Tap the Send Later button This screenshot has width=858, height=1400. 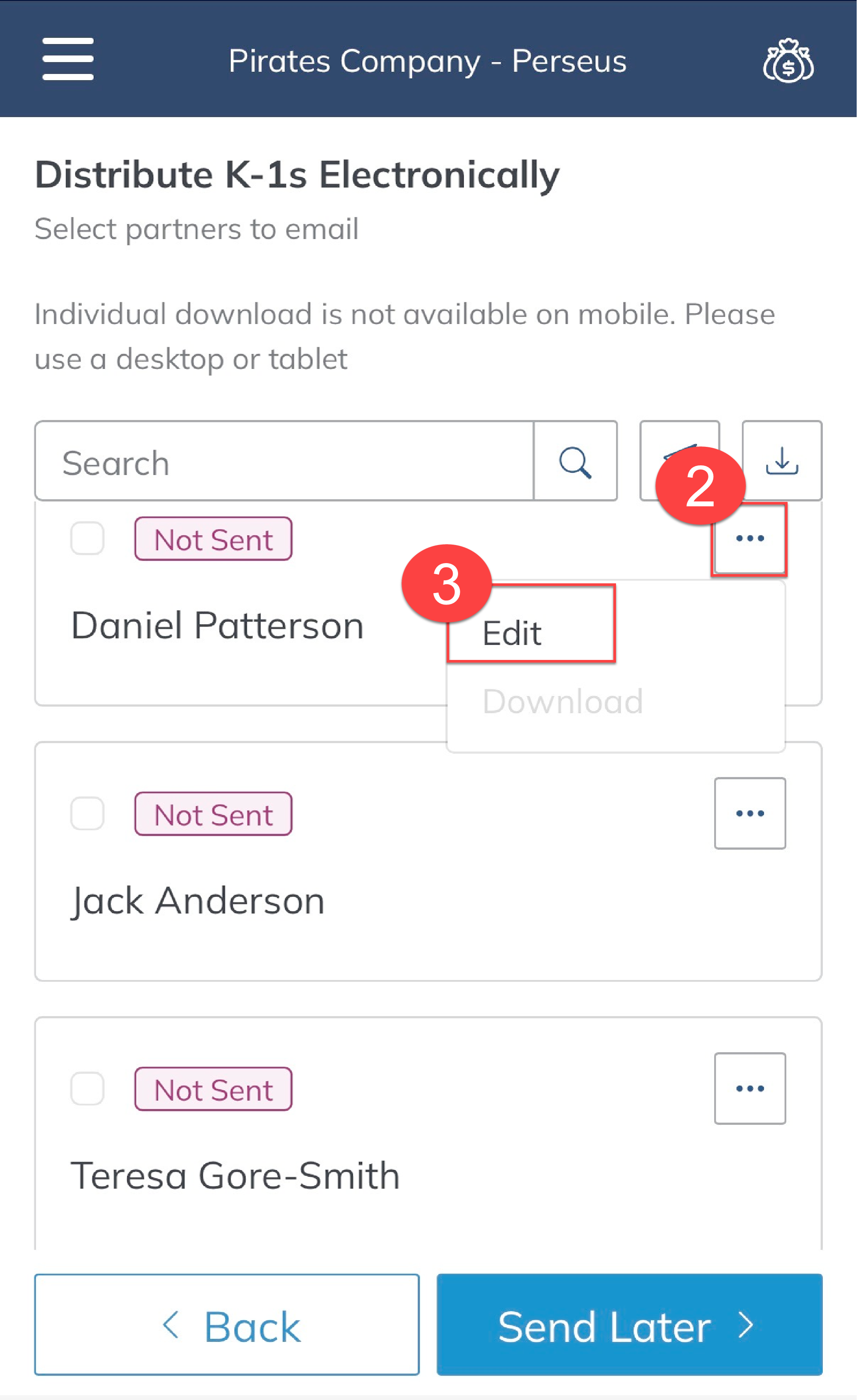pyautogui.click(x=629, y=1325)
